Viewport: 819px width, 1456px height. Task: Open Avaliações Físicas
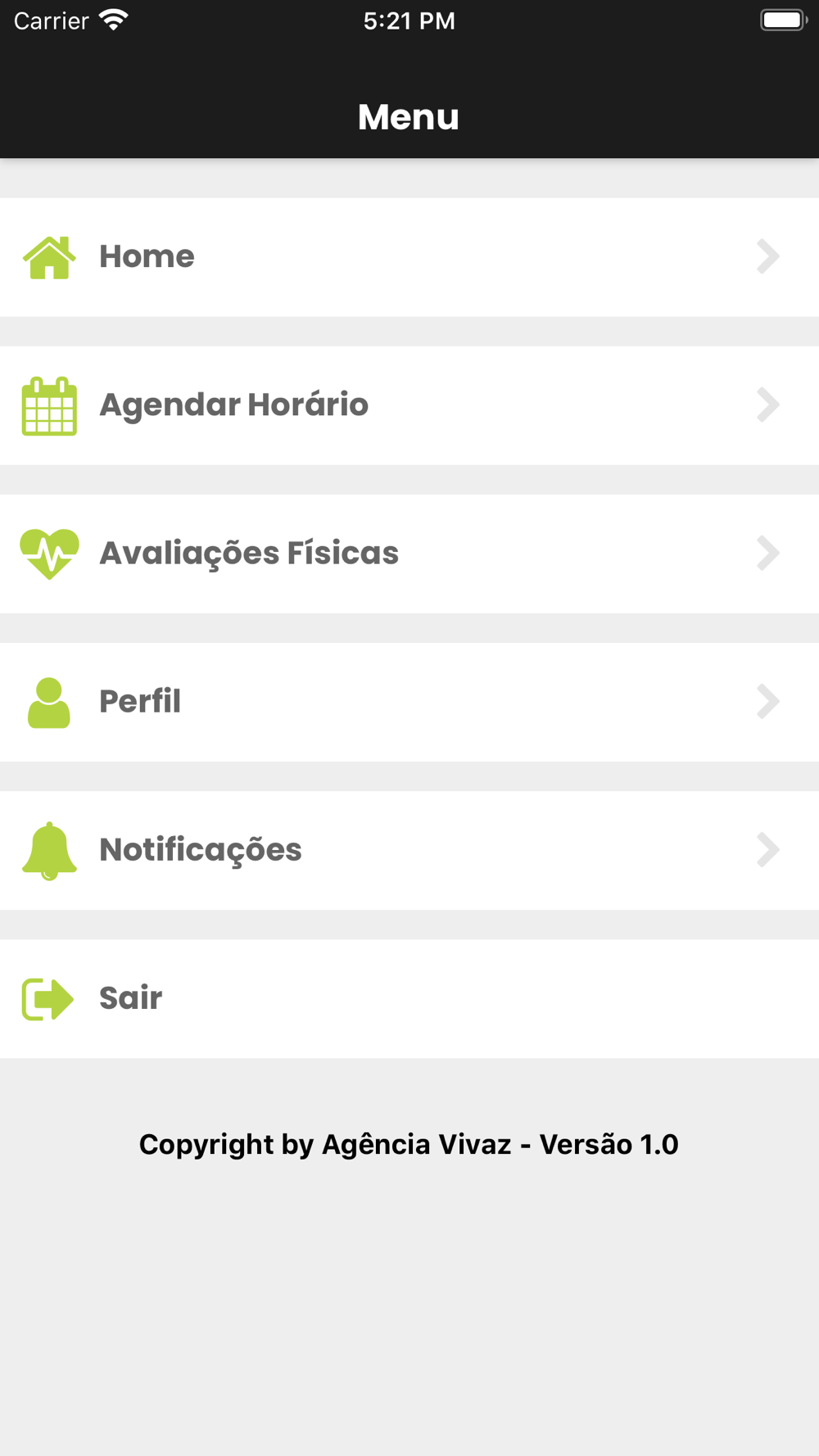click(409, 554)
